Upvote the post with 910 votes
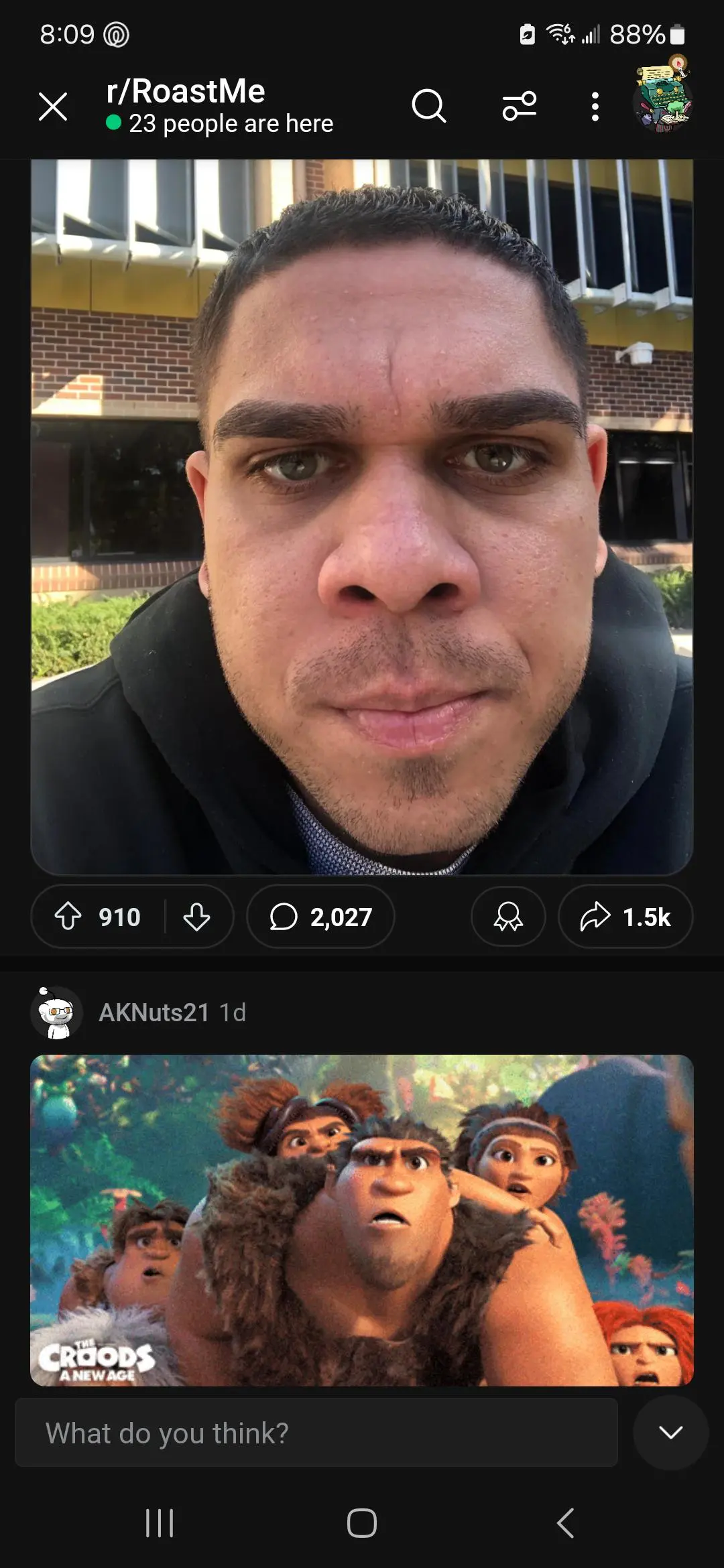 click(68, 916)
